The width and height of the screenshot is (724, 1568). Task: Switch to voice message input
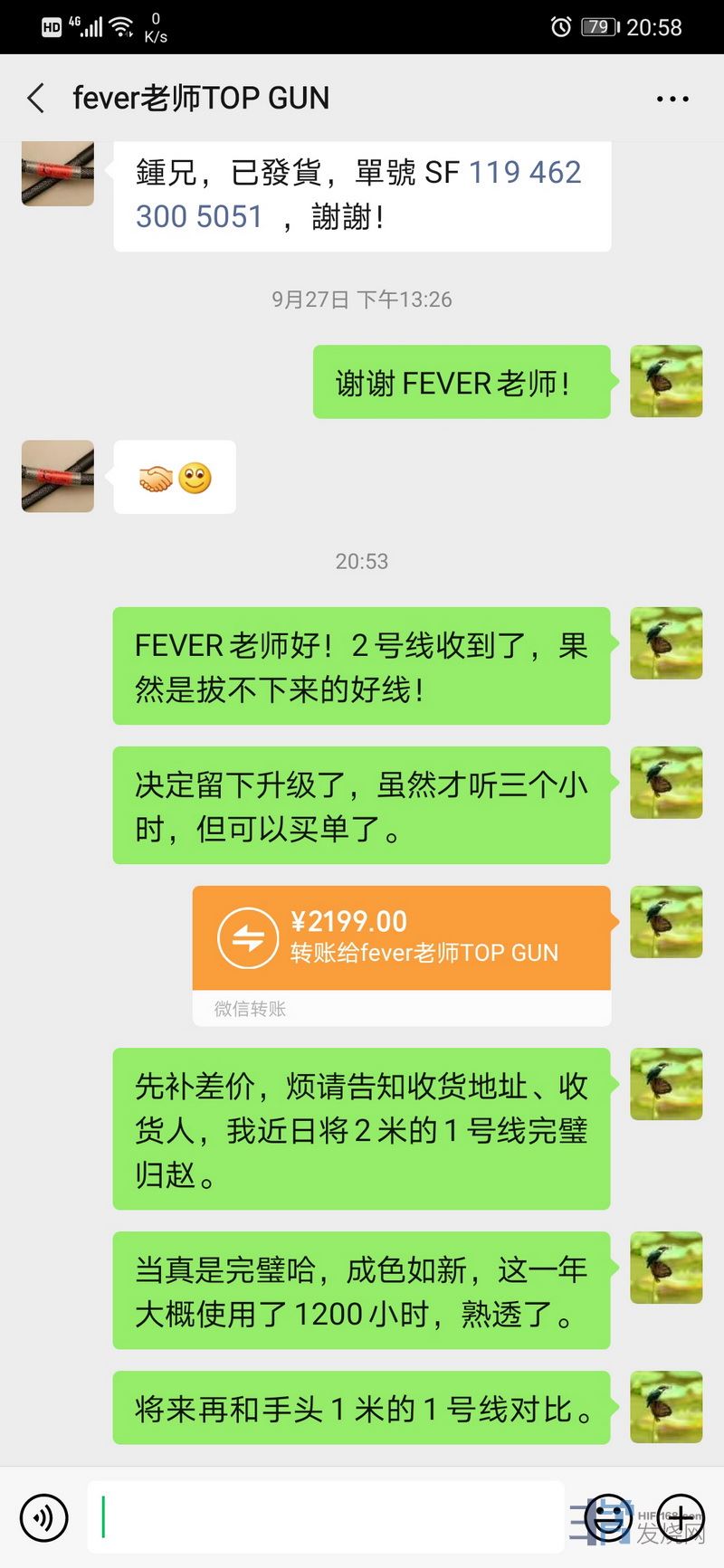pyautogui.click(x=43, y=1517)
